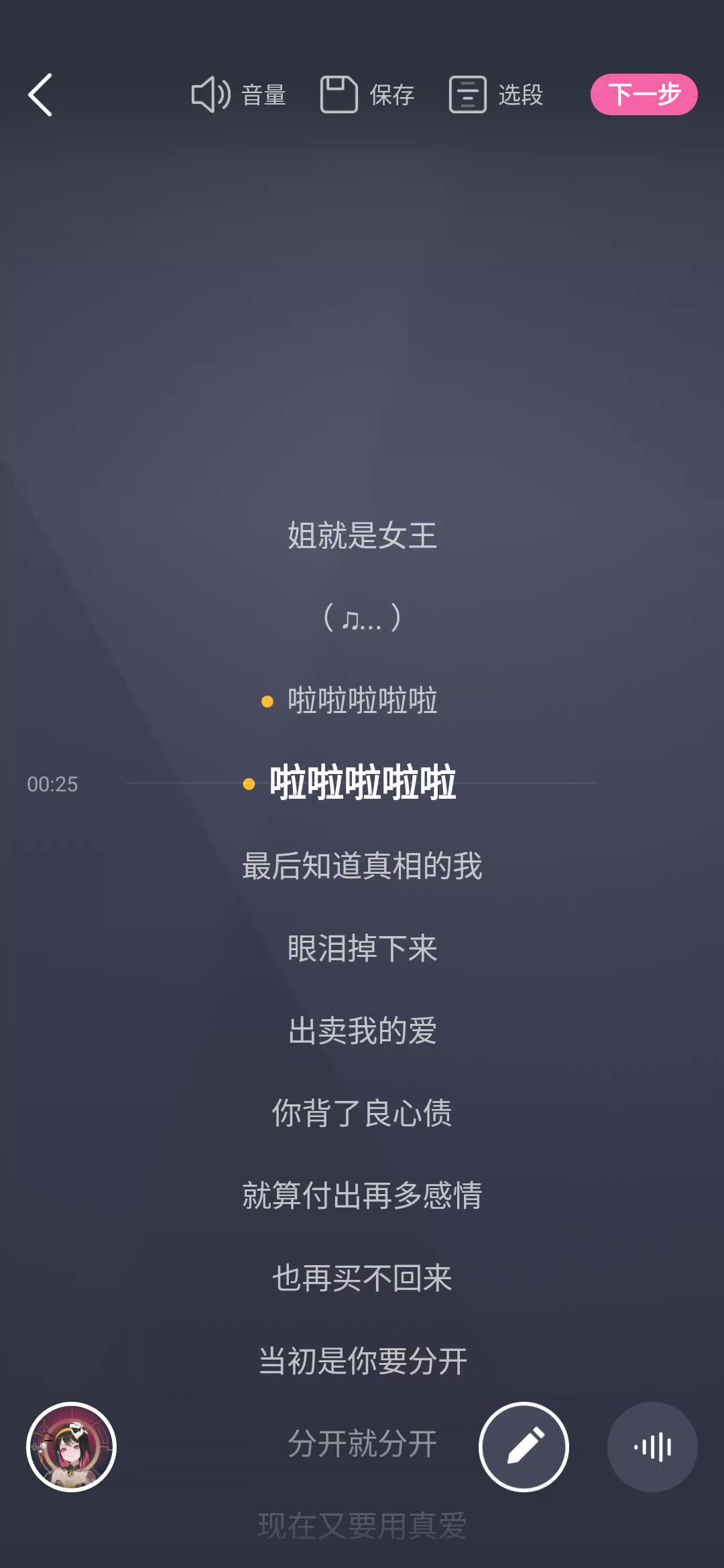Jump to lyric line 最后知道真相的我
Image resolution: width=724 pixels, height=1568 pixels.
[x=362, y=866]
